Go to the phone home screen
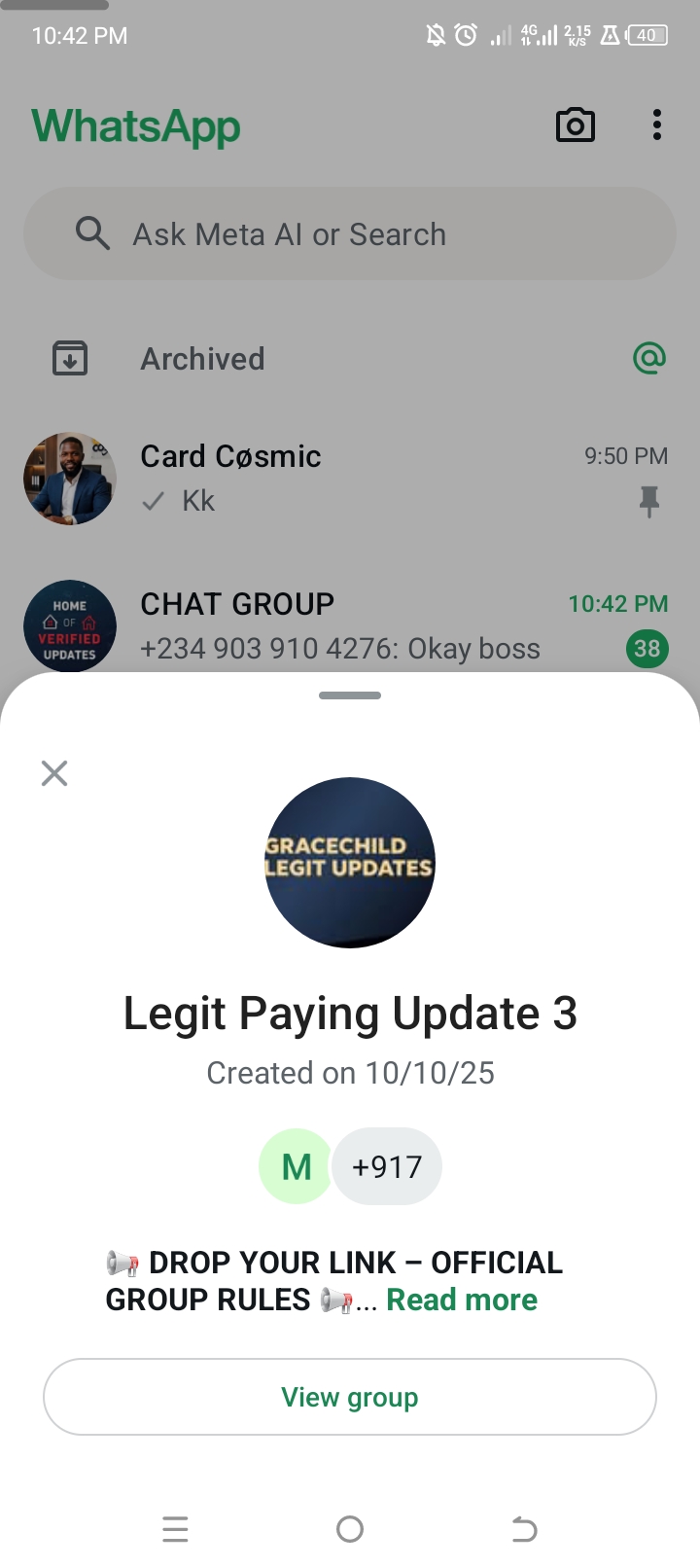 click(350, 1529)
